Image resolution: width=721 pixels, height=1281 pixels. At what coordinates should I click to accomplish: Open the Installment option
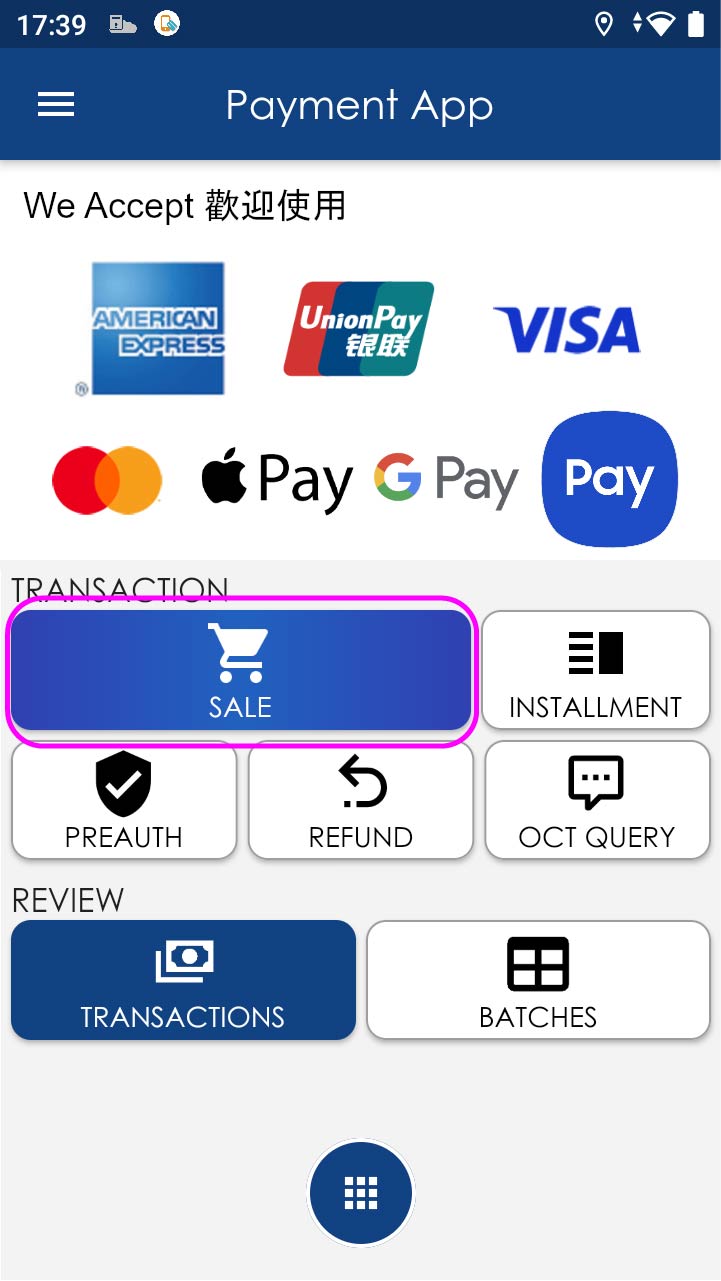(x=596, y=670)
